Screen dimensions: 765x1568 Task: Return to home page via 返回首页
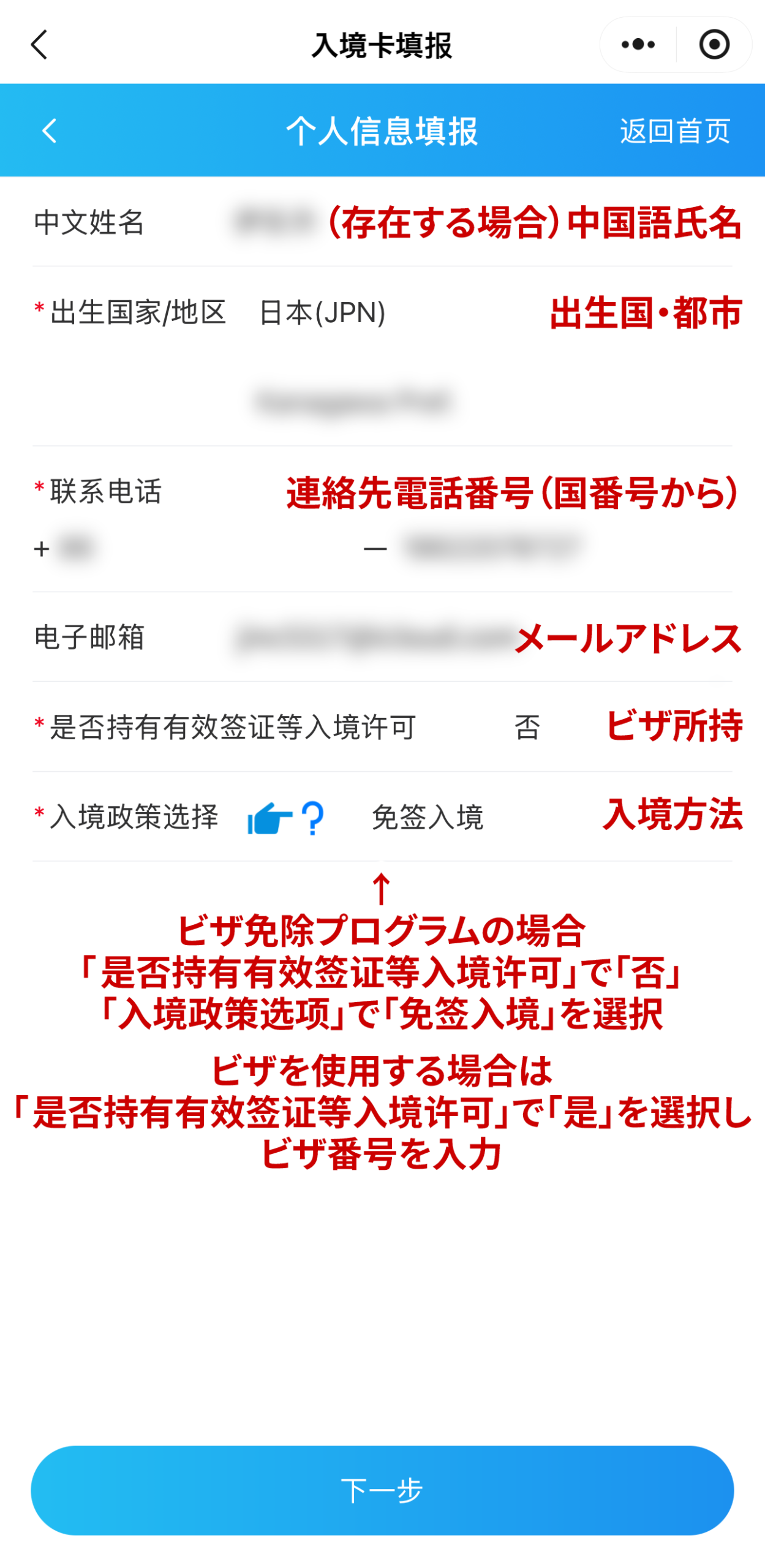point(674,131)
